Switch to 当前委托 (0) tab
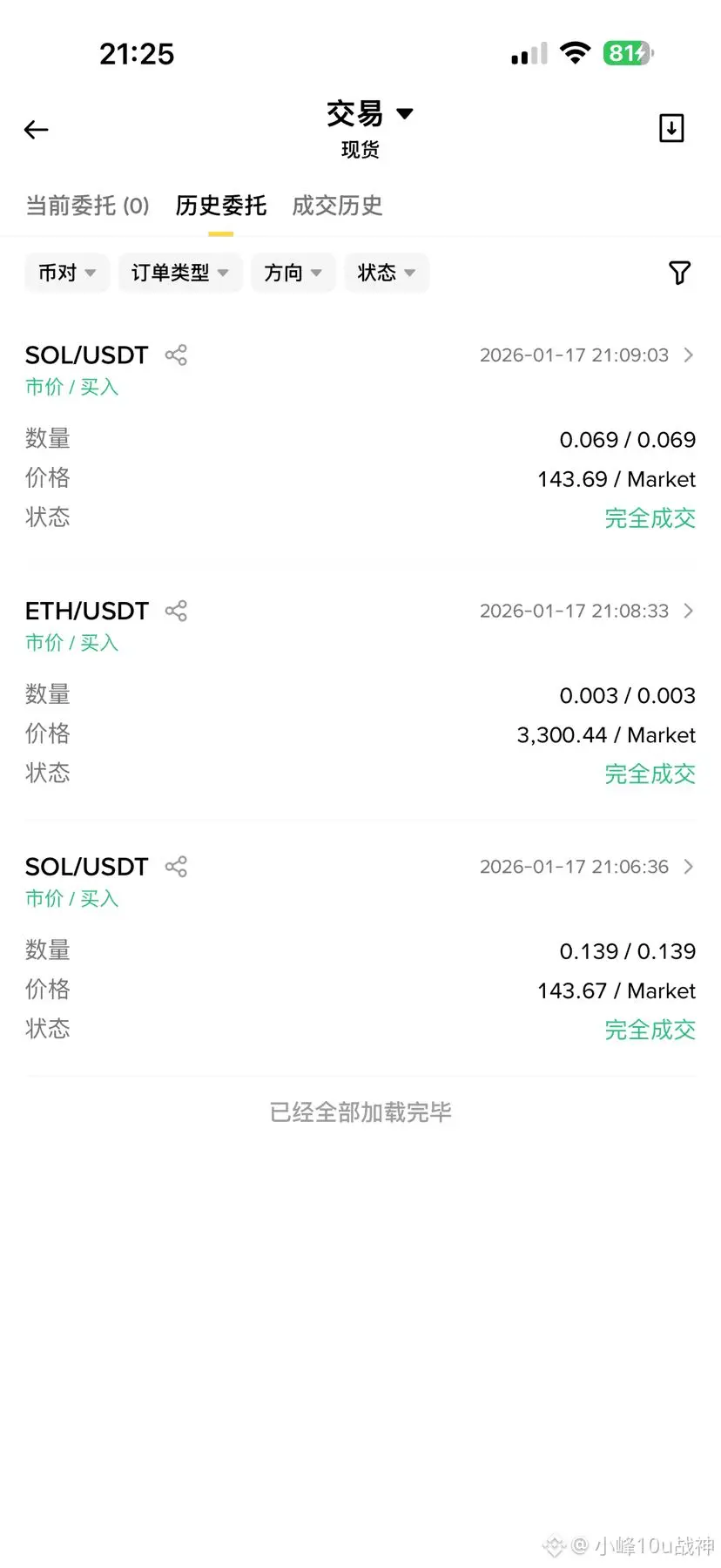Viewport: 721px width, 1568px height. point(87,206)
